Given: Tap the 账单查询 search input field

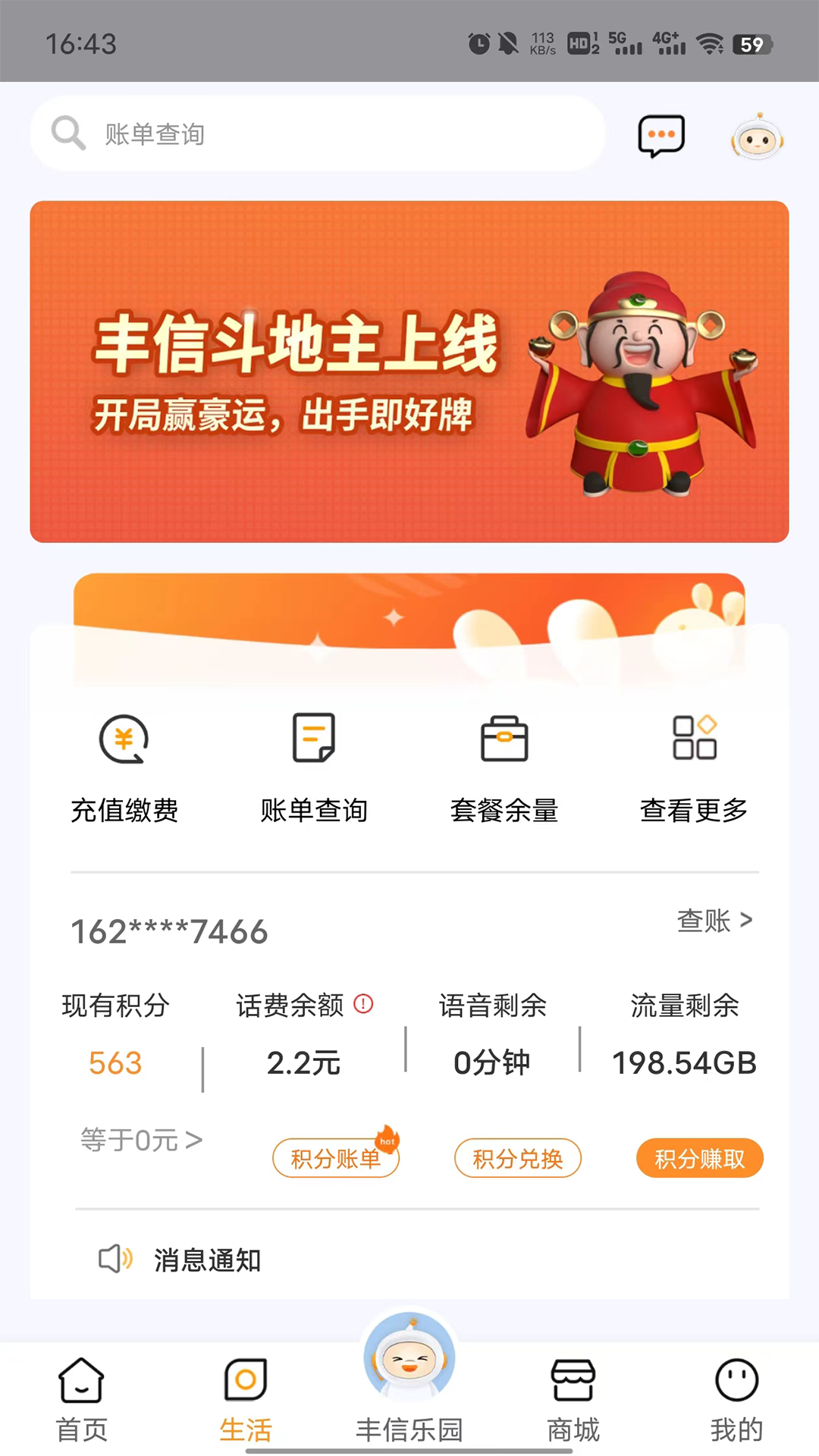Looking at the screenshot, I should click(303, 133).
